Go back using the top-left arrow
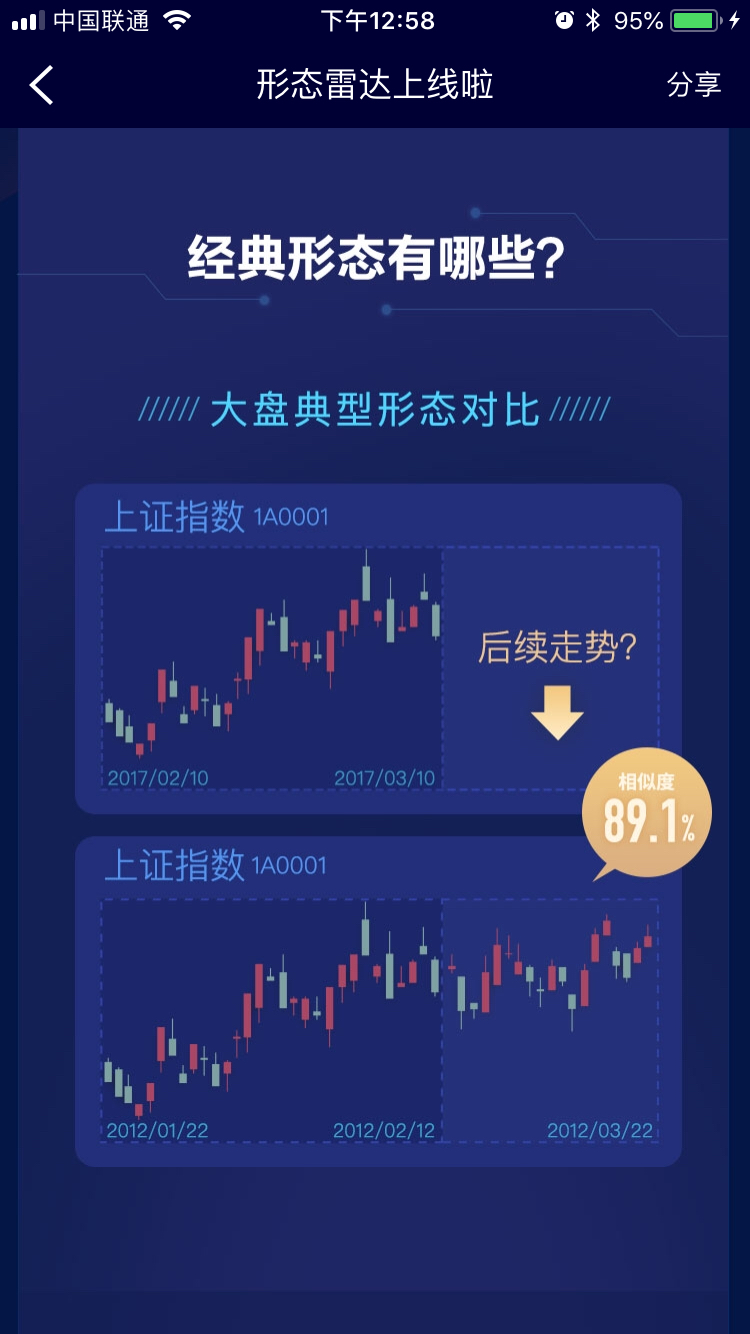The width and height of the screenshot is (750, 1334). click(41, 86)
